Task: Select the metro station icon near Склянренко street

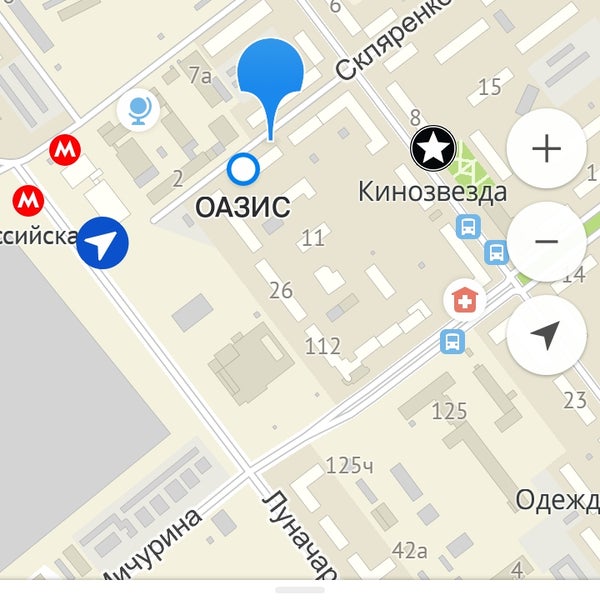Action: click(66, 151)
